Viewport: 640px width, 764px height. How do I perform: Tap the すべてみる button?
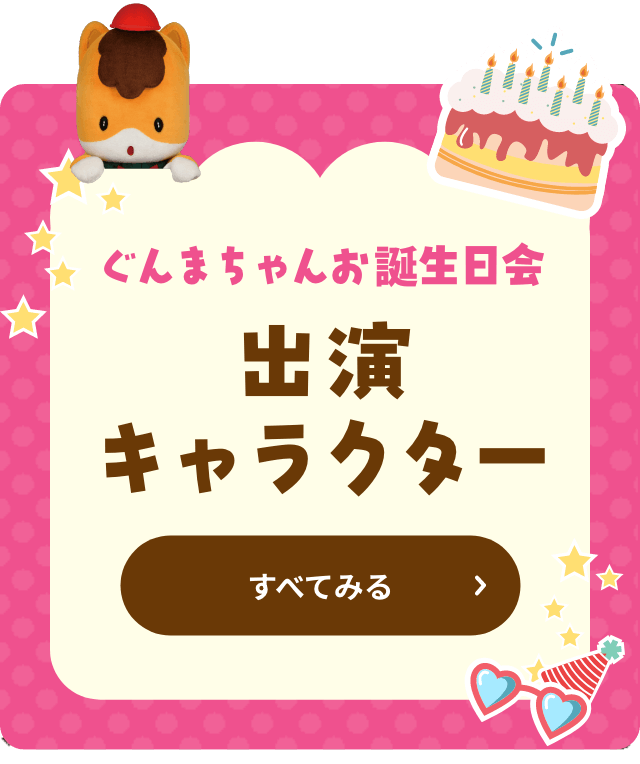pos(320,585)
